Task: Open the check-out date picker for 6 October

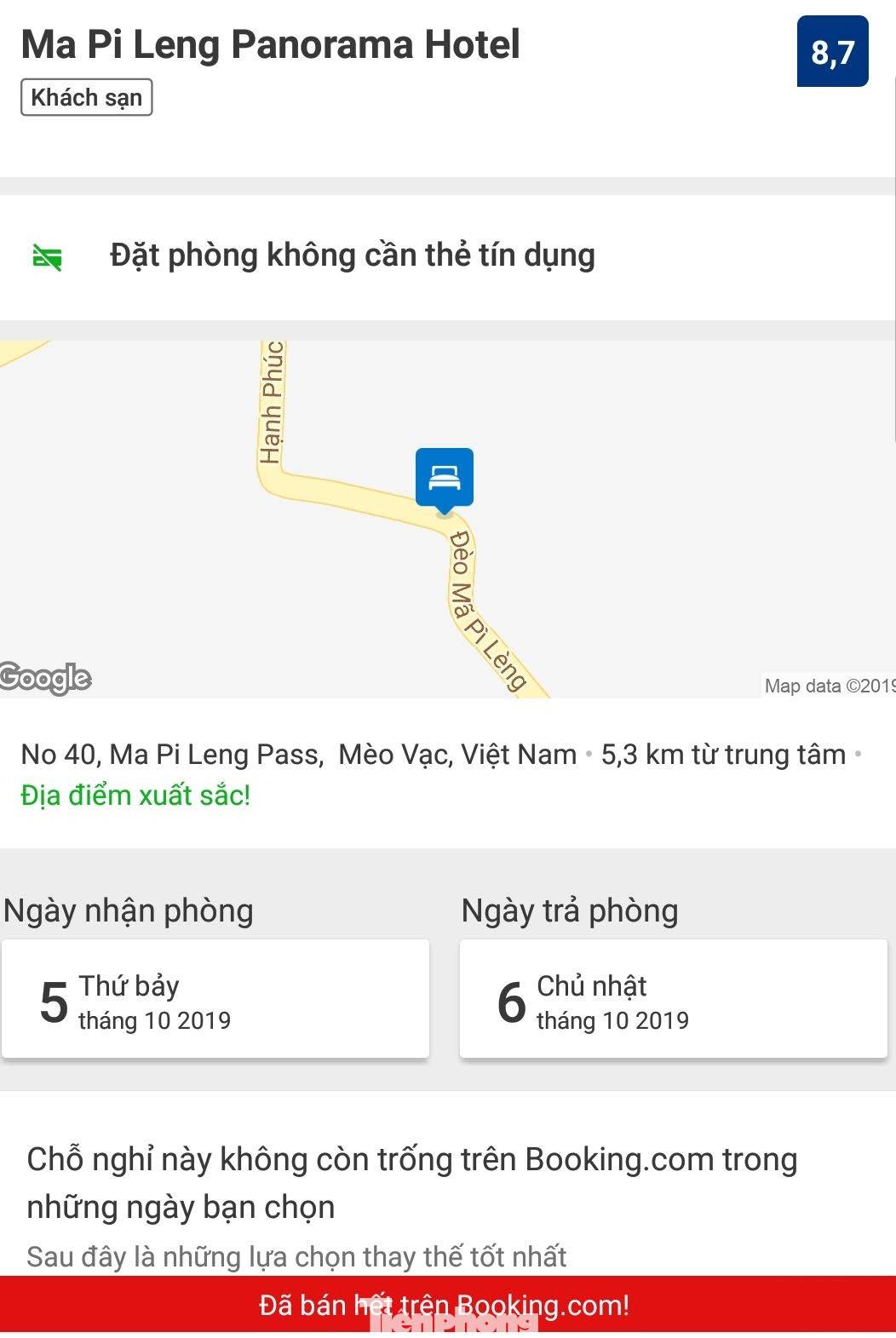Action: click(672, 998)
